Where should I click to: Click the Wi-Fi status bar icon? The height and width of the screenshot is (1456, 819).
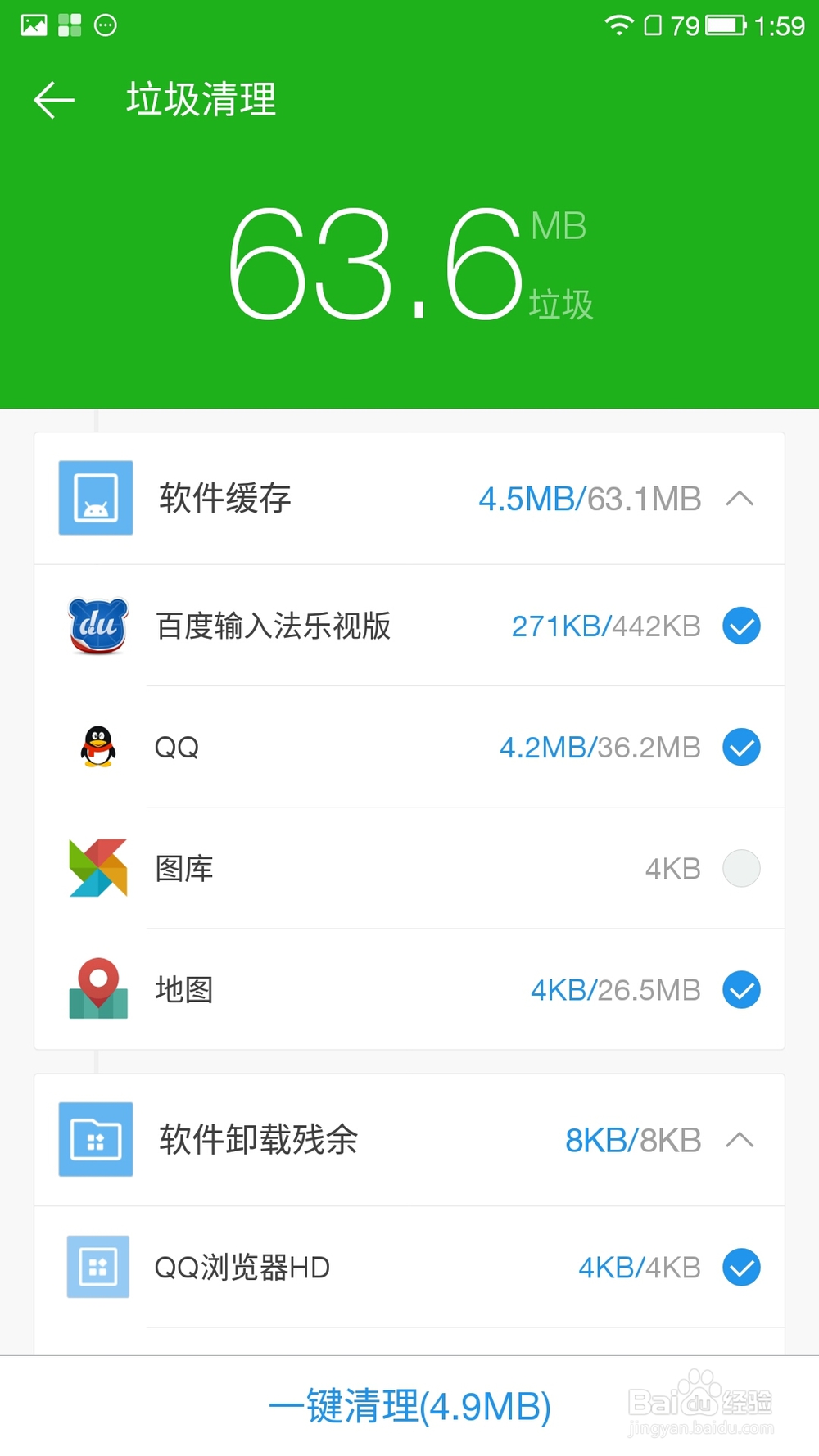tap(618, 25)
